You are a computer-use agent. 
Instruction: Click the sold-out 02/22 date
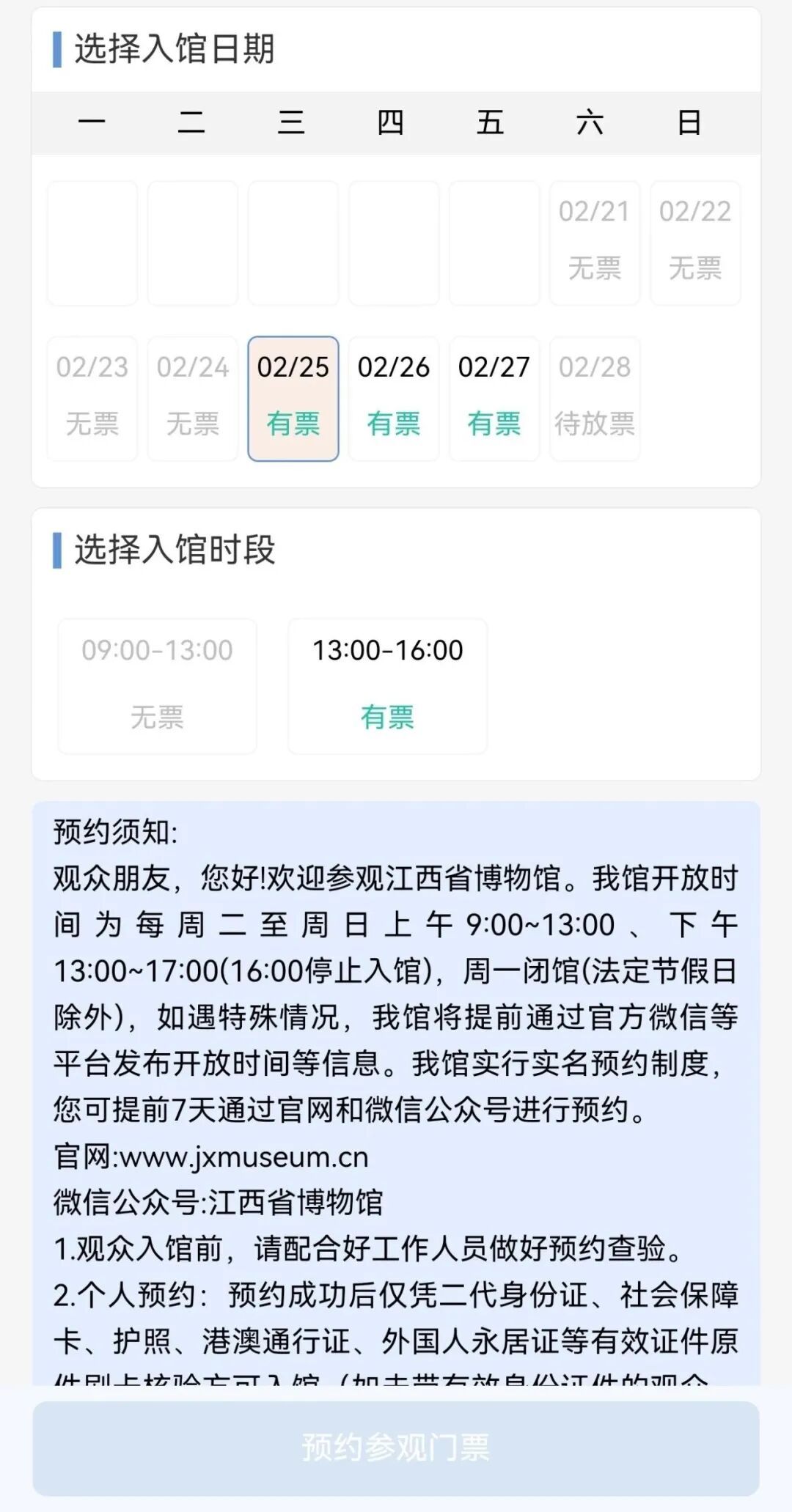coord(694,242)
